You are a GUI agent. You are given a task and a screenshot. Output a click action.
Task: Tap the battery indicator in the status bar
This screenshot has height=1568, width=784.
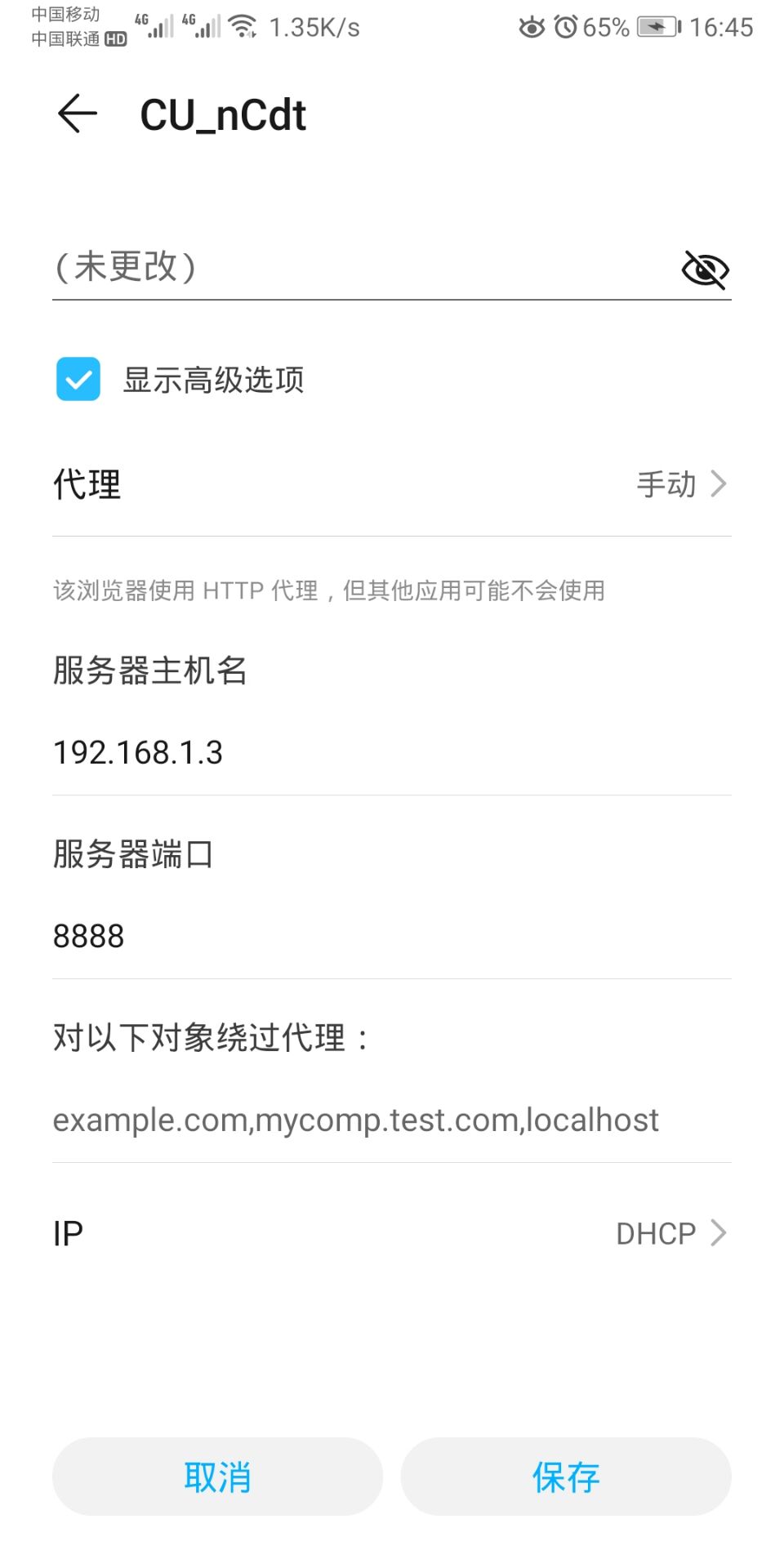click(x=658, y=26)
